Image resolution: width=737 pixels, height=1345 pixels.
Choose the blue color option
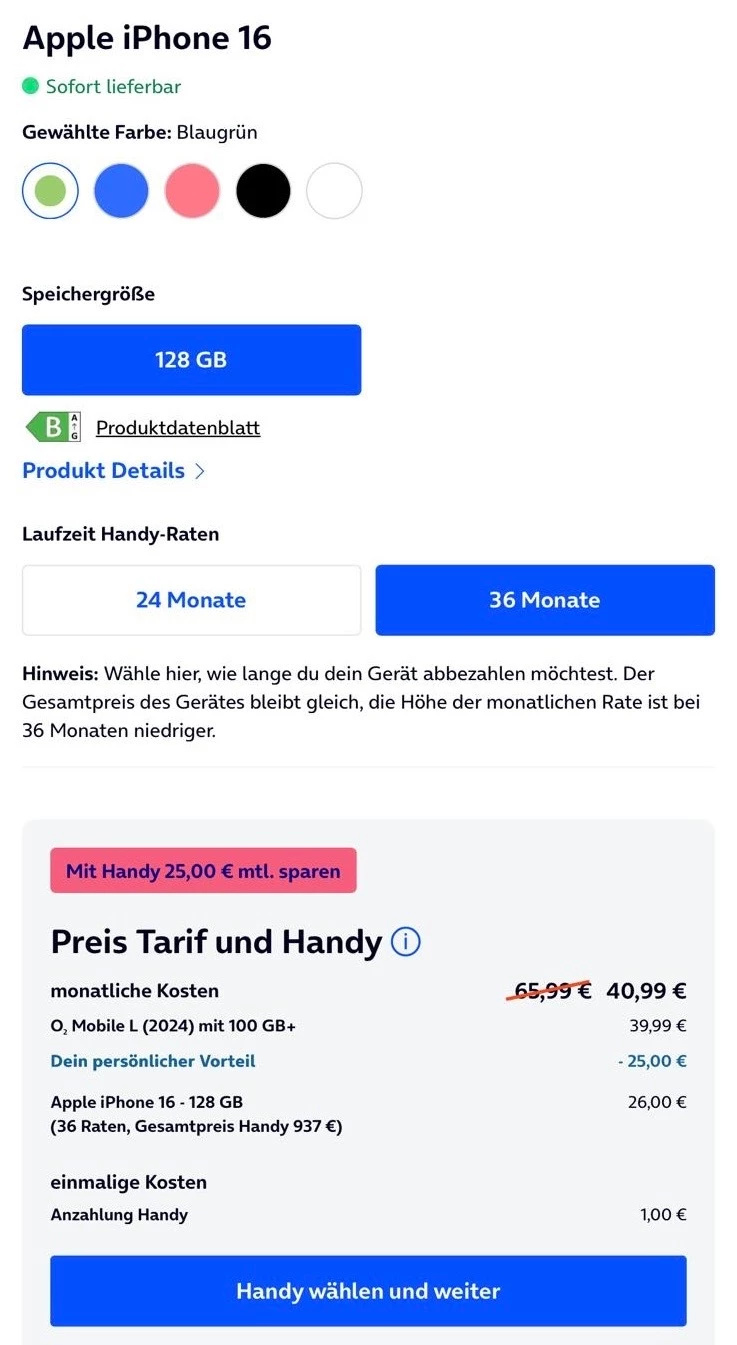(121, 190)
